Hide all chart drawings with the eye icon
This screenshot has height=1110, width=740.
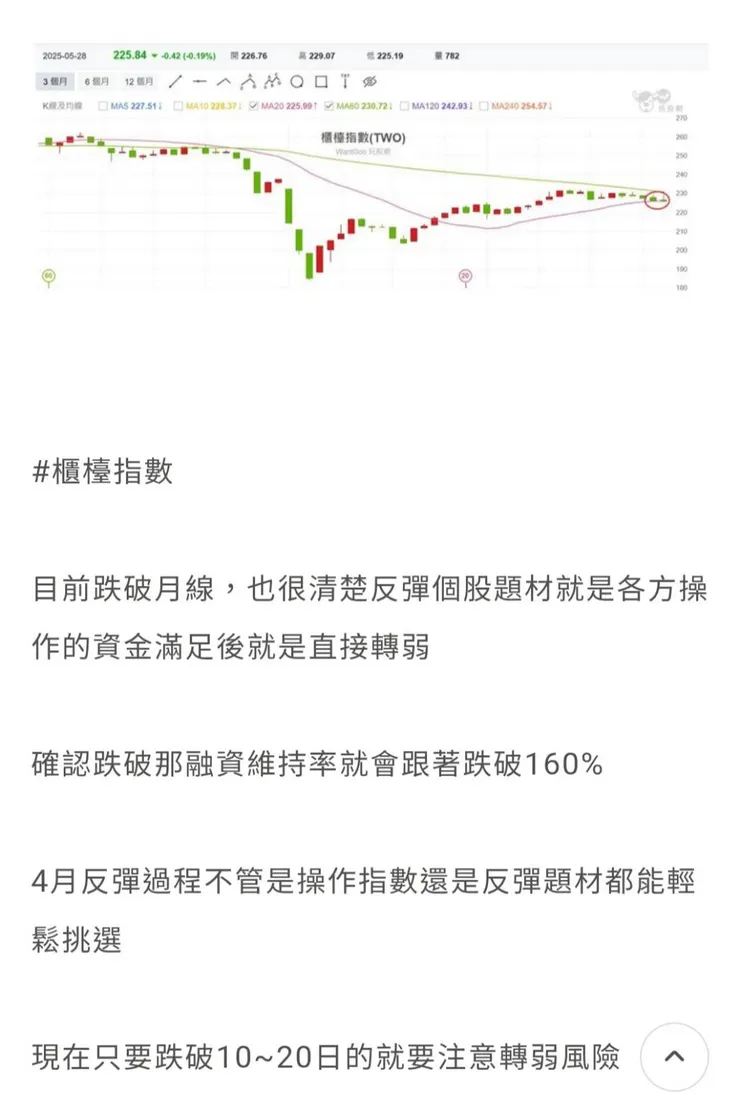[368, 82]
